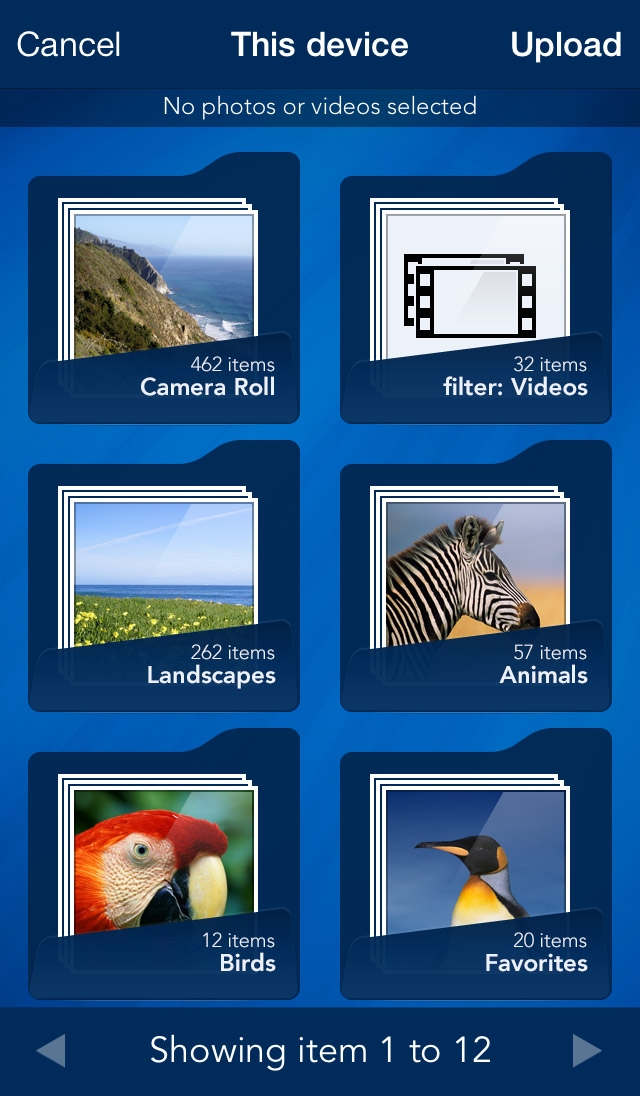Image resolution: width=640 pixels, height=1096 pixels.
Task: Go to the previous page of albums
Action: click(51, 1051)
